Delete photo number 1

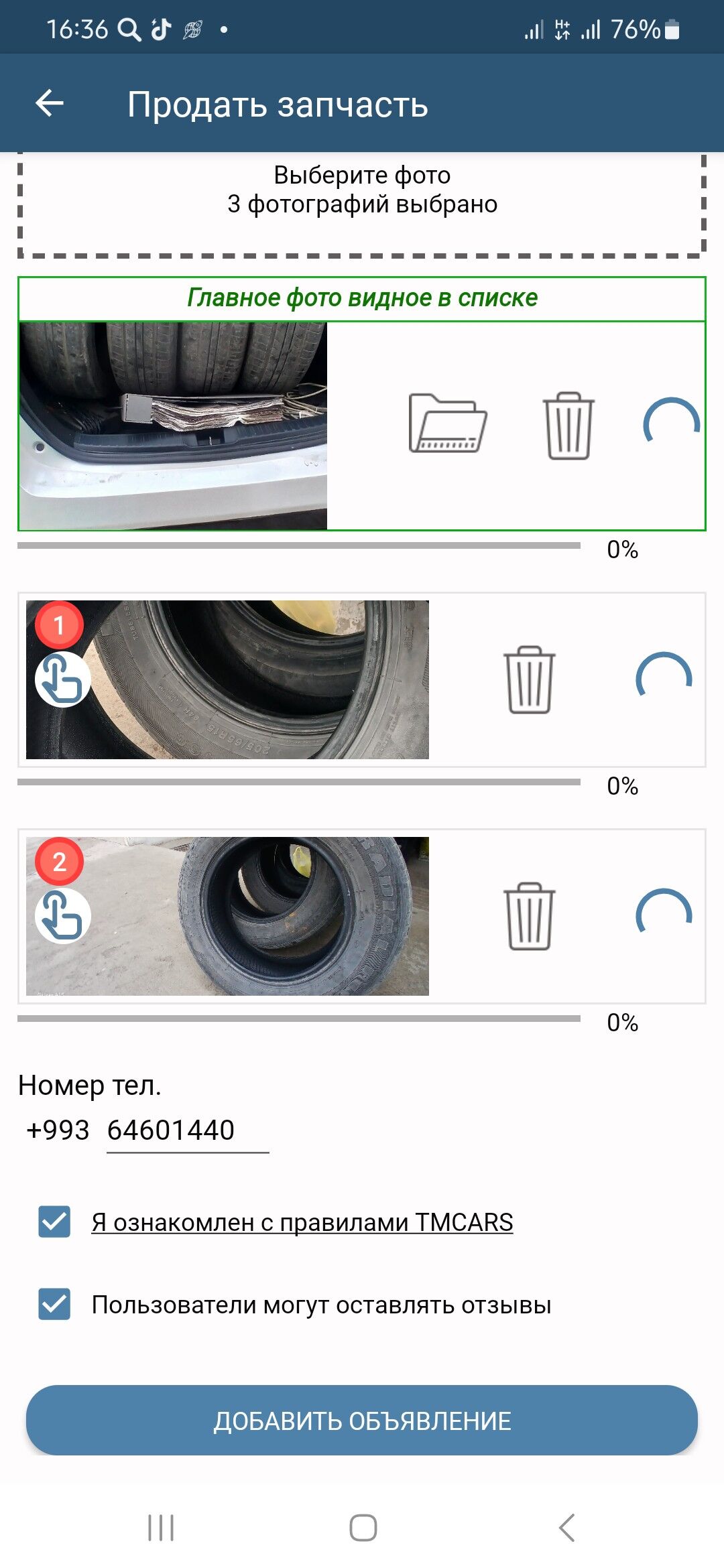529,679
